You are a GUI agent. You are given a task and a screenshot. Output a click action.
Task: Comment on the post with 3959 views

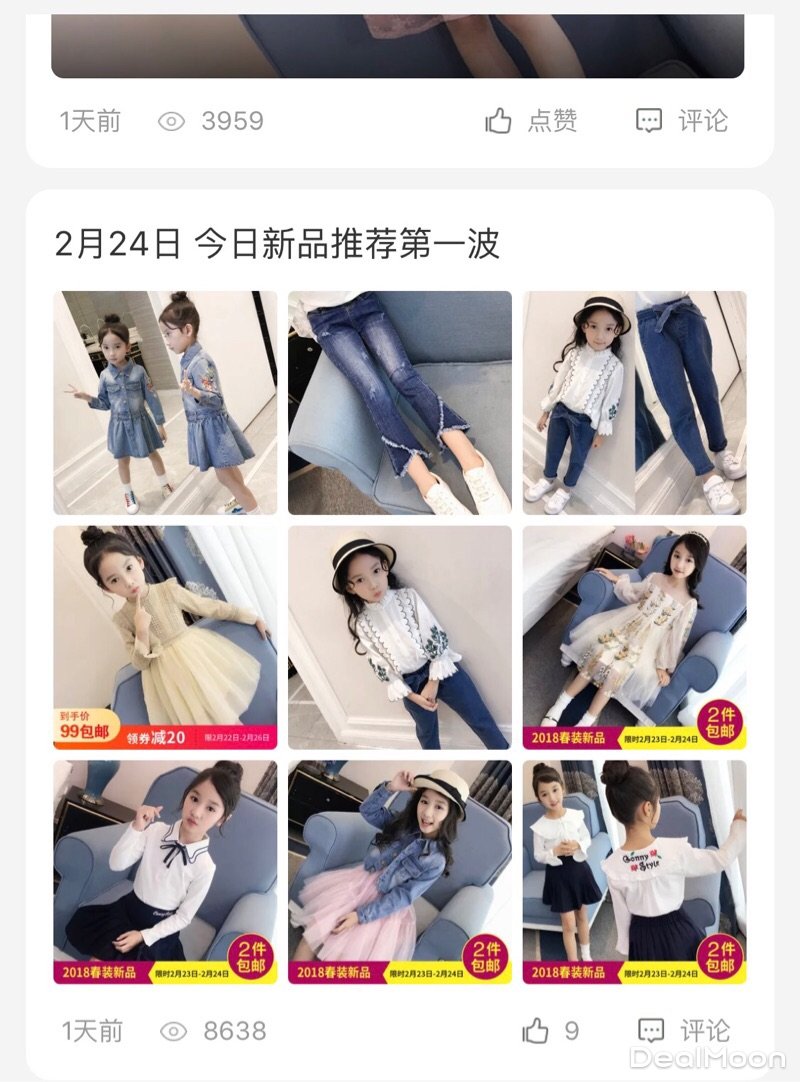[681, 122]
